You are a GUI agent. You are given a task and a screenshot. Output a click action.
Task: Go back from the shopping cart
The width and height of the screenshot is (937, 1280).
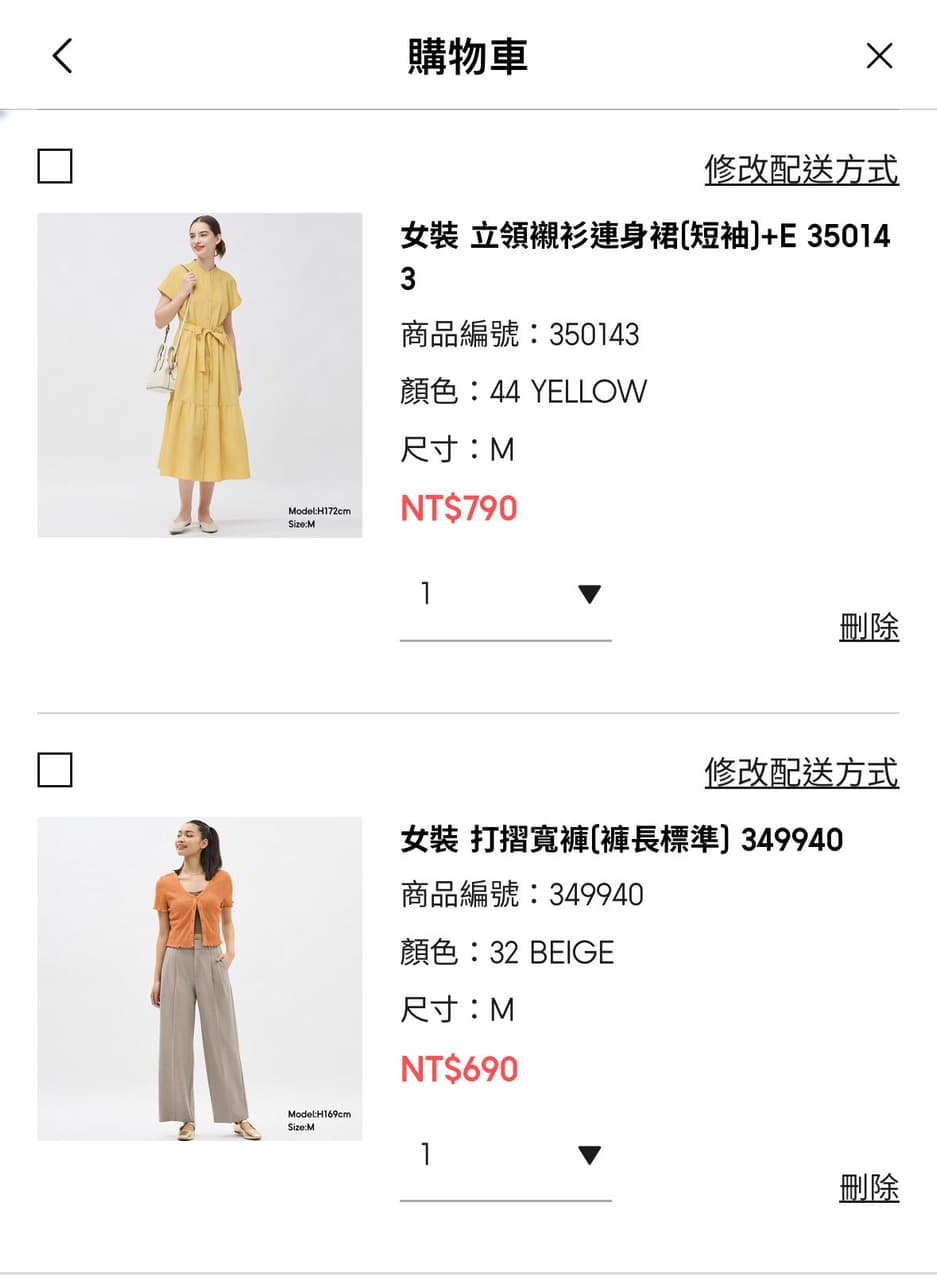pyautogui.click(x=62, y=56)
